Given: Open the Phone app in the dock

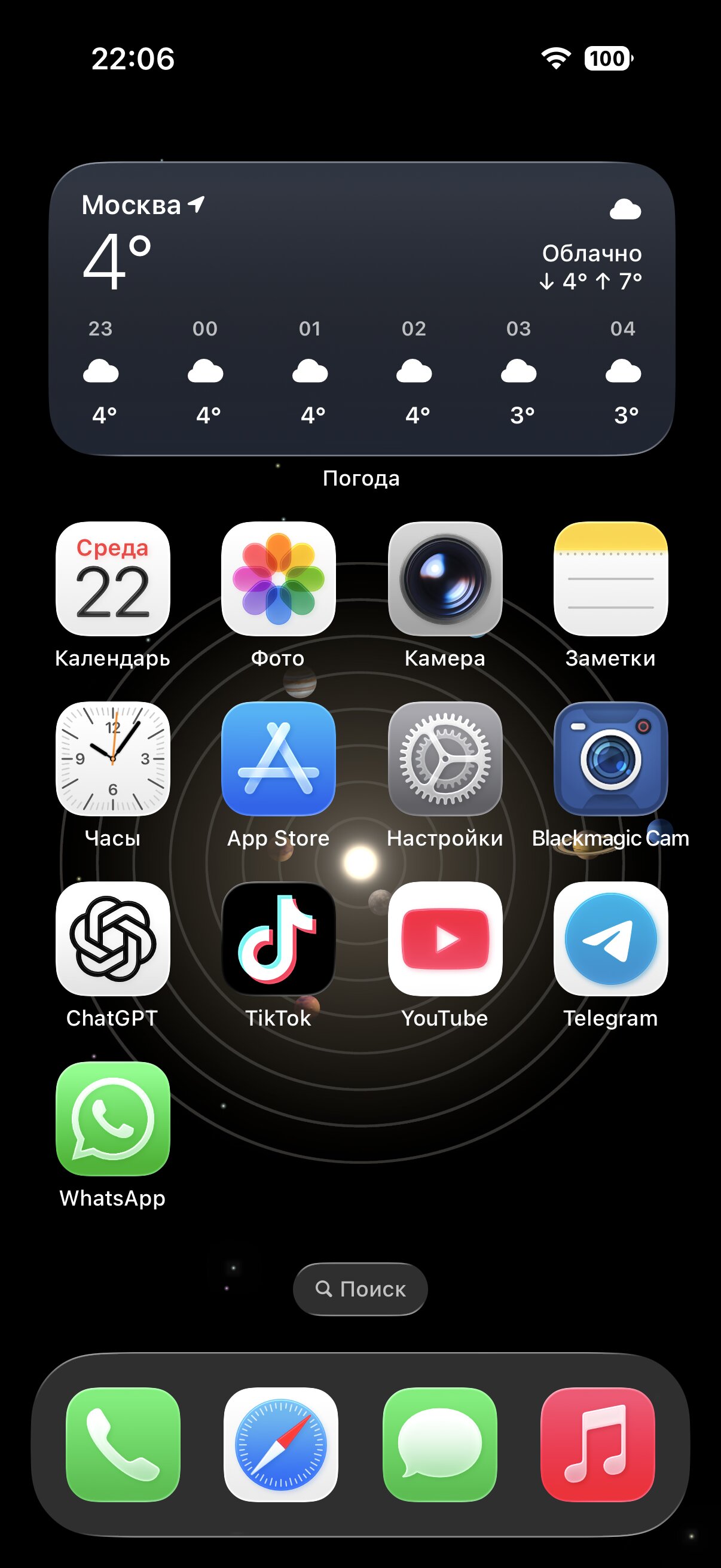Looking at the screenshot, I should pyautogui.click(x=123, y=1444).
